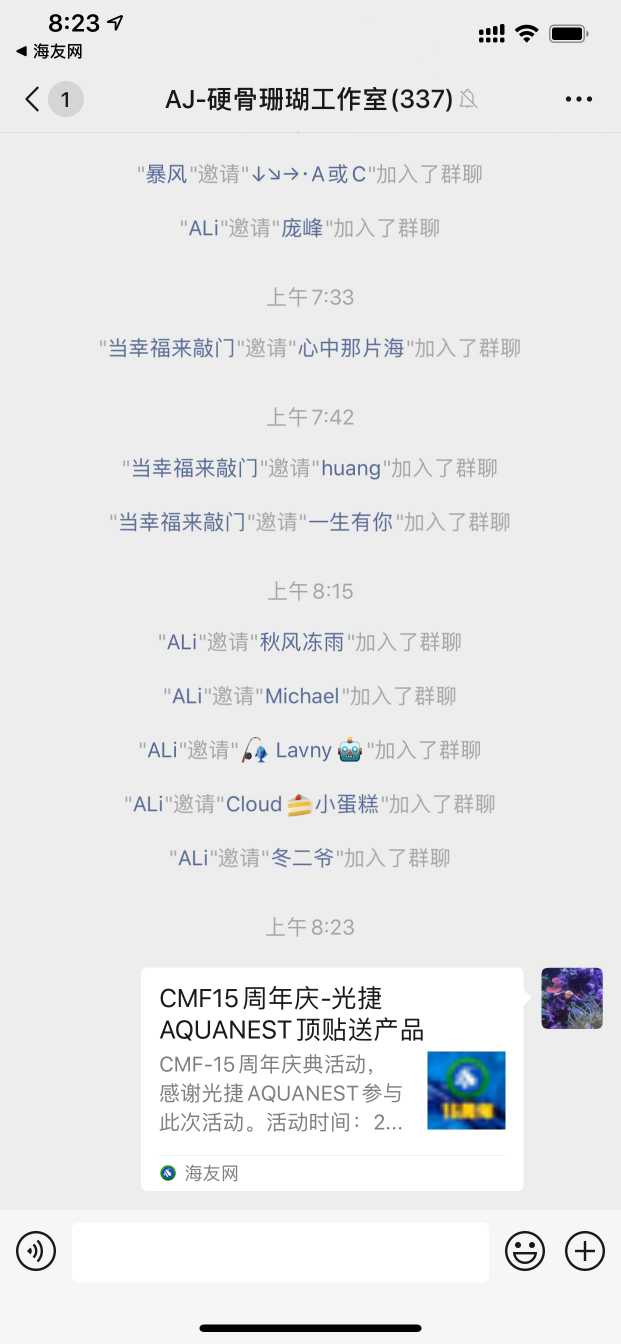Viewport: 621px width, 1344px height.
Task: Open the emoji sticker panel
Action: point(525,1251)
